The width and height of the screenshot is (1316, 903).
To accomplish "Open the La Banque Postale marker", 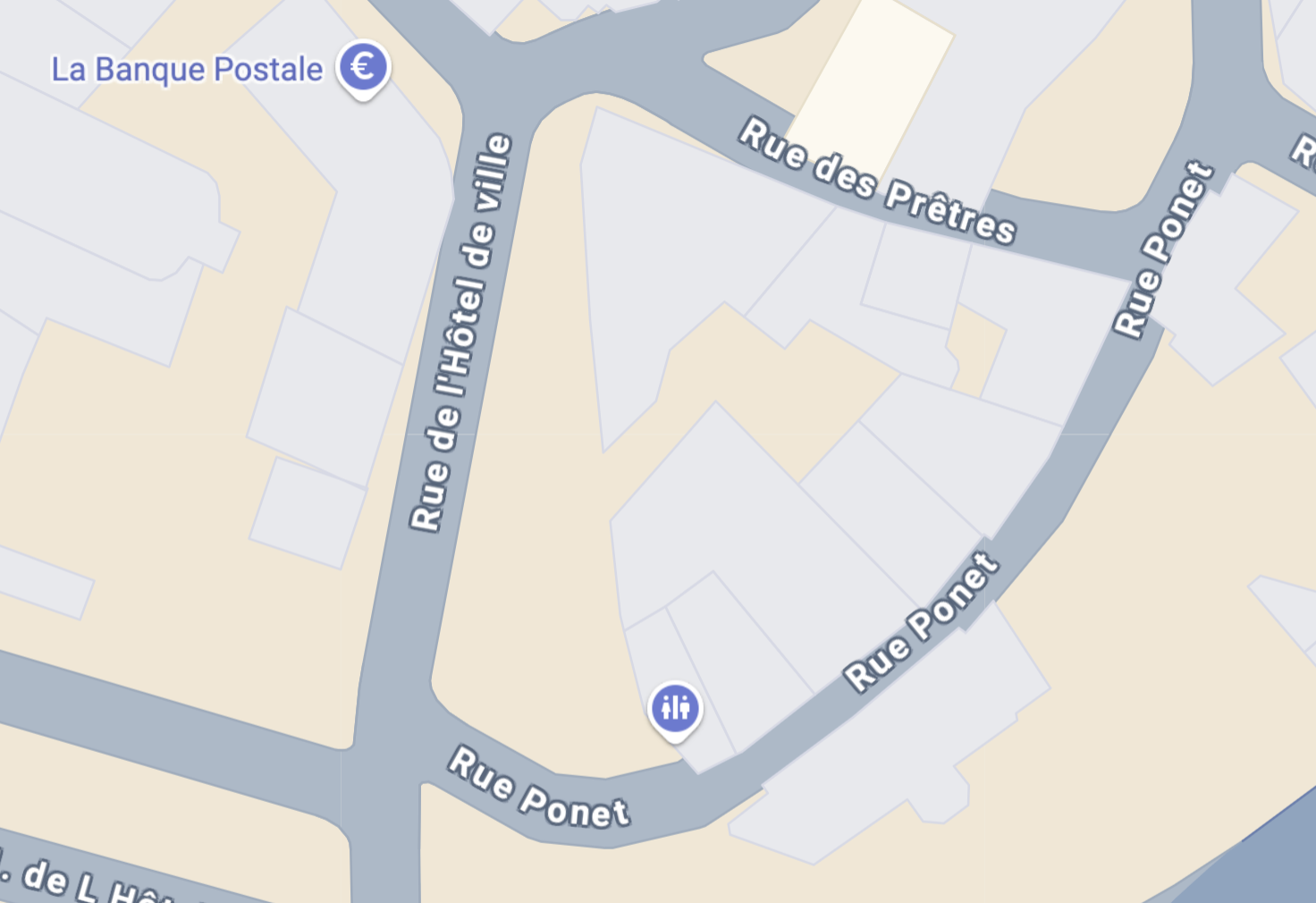I will coord(362,67).
